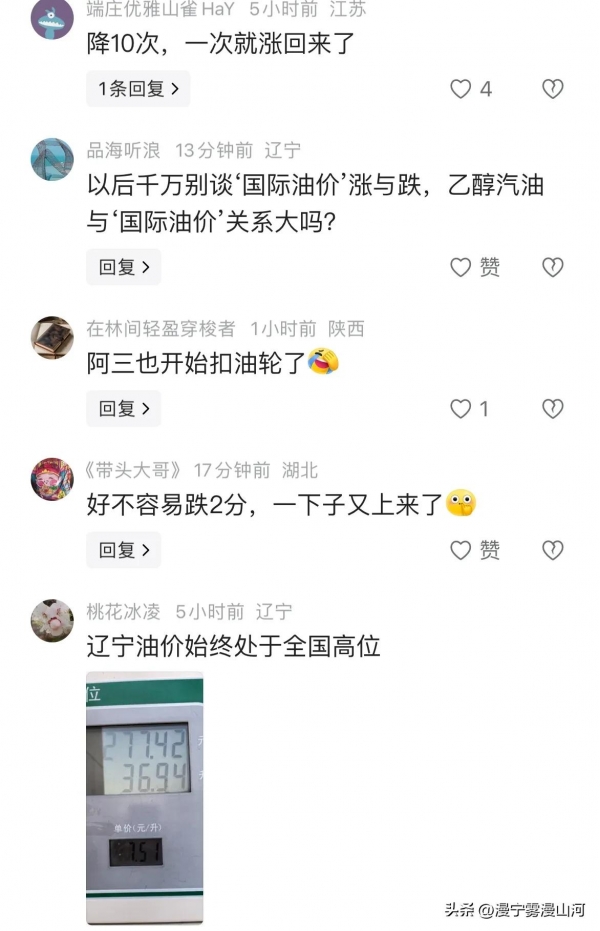Dislike 品海听浪's comment

(552, 267)
